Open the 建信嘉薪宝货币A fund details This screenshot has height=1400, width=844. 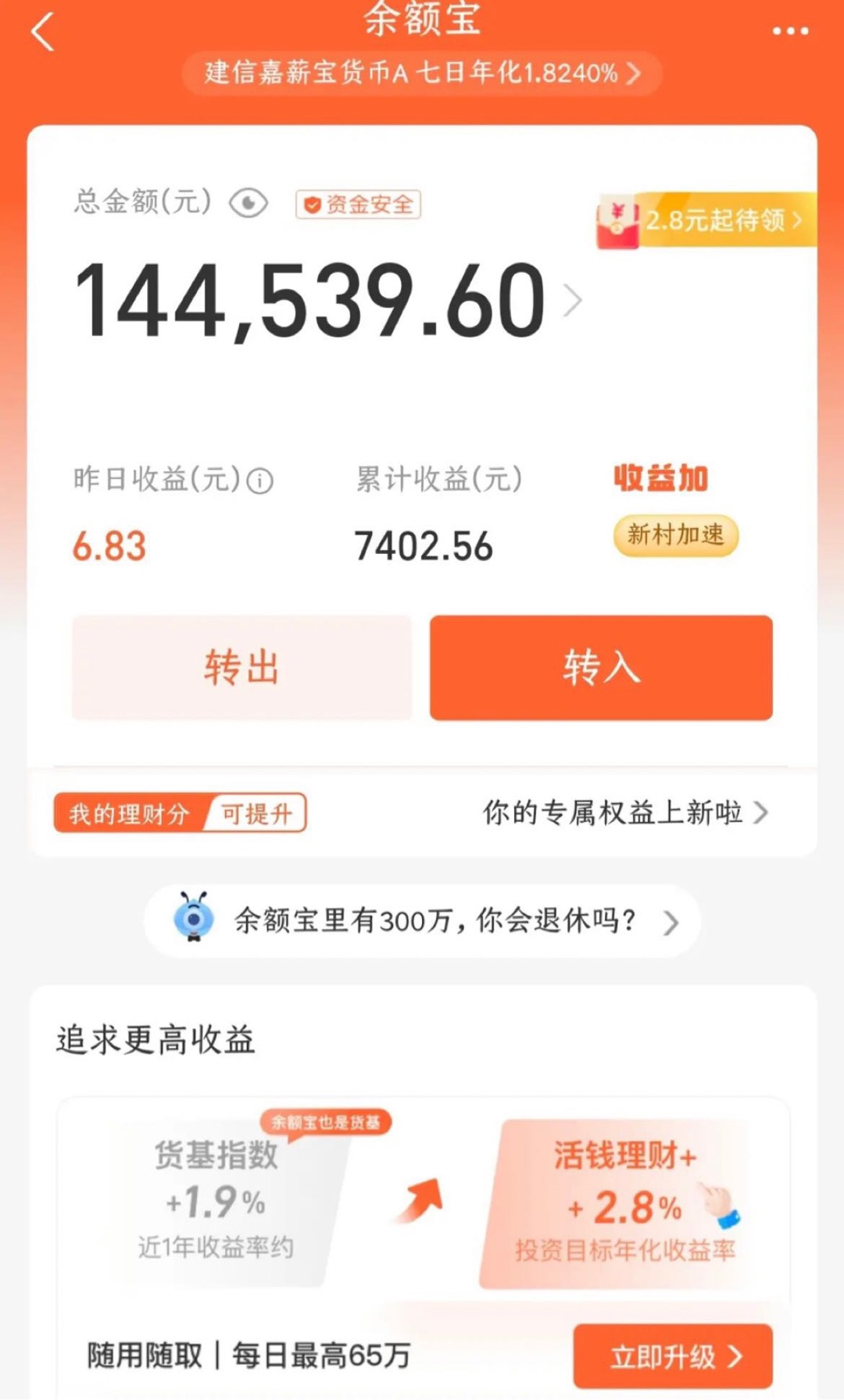tap(422, 73)
